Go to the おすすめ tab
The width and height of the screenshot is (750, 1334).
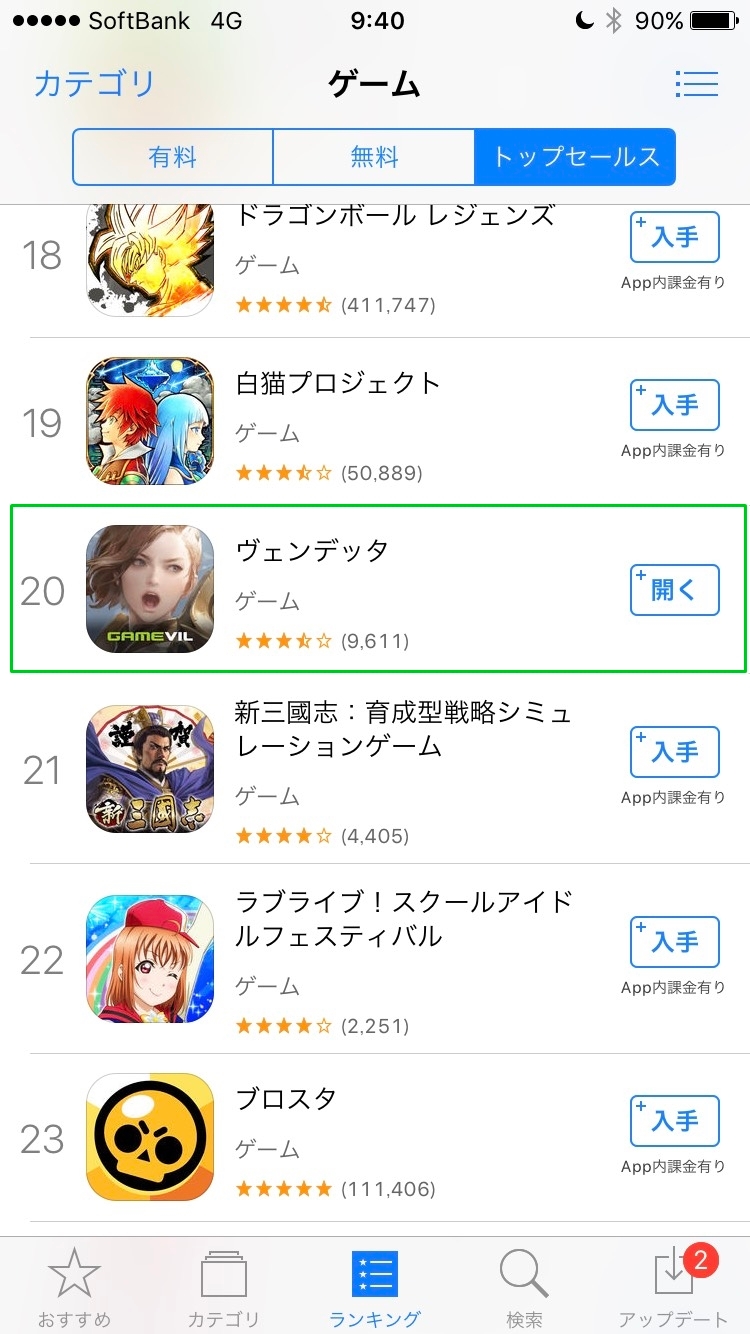tap(74, 1288)
